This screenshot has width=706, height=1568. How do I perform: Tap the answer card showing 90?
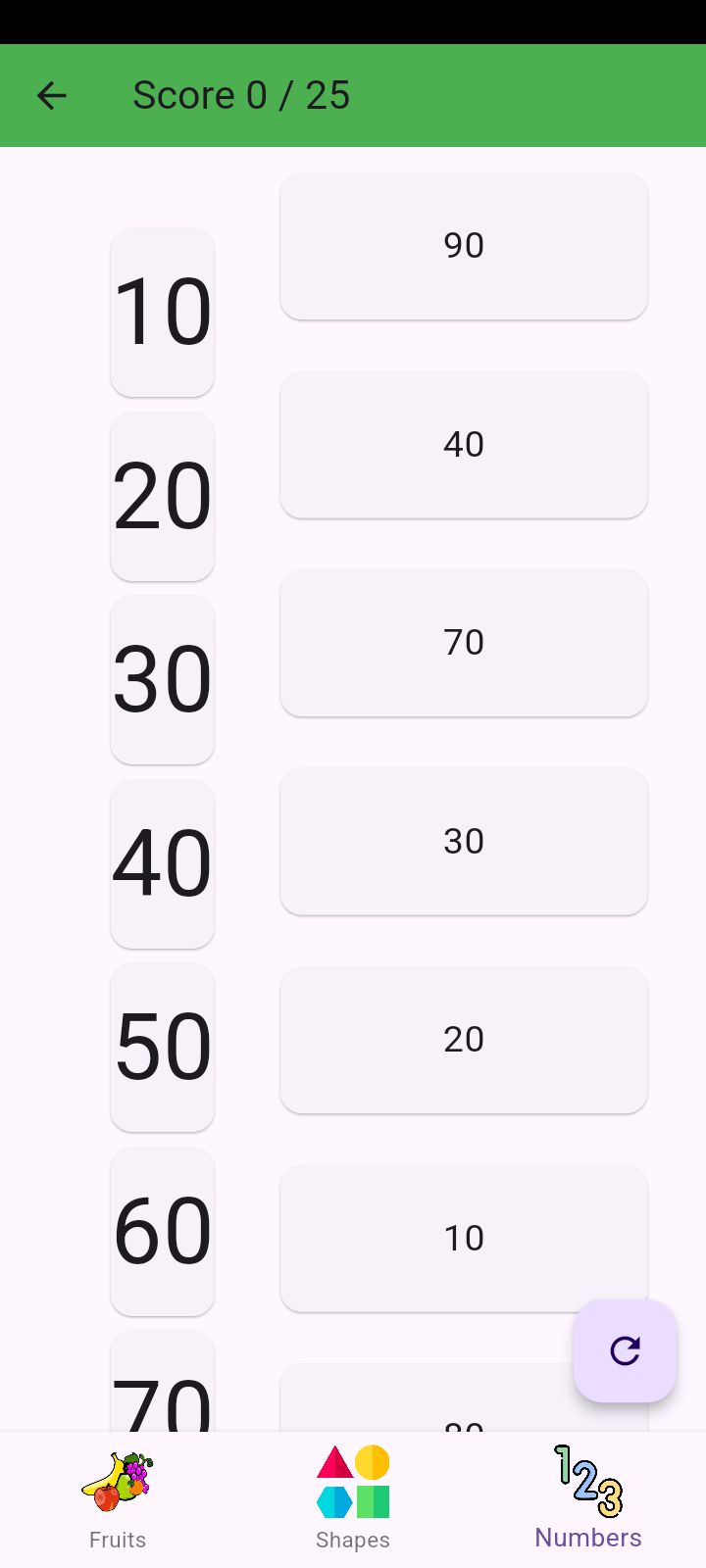(464, 246)
